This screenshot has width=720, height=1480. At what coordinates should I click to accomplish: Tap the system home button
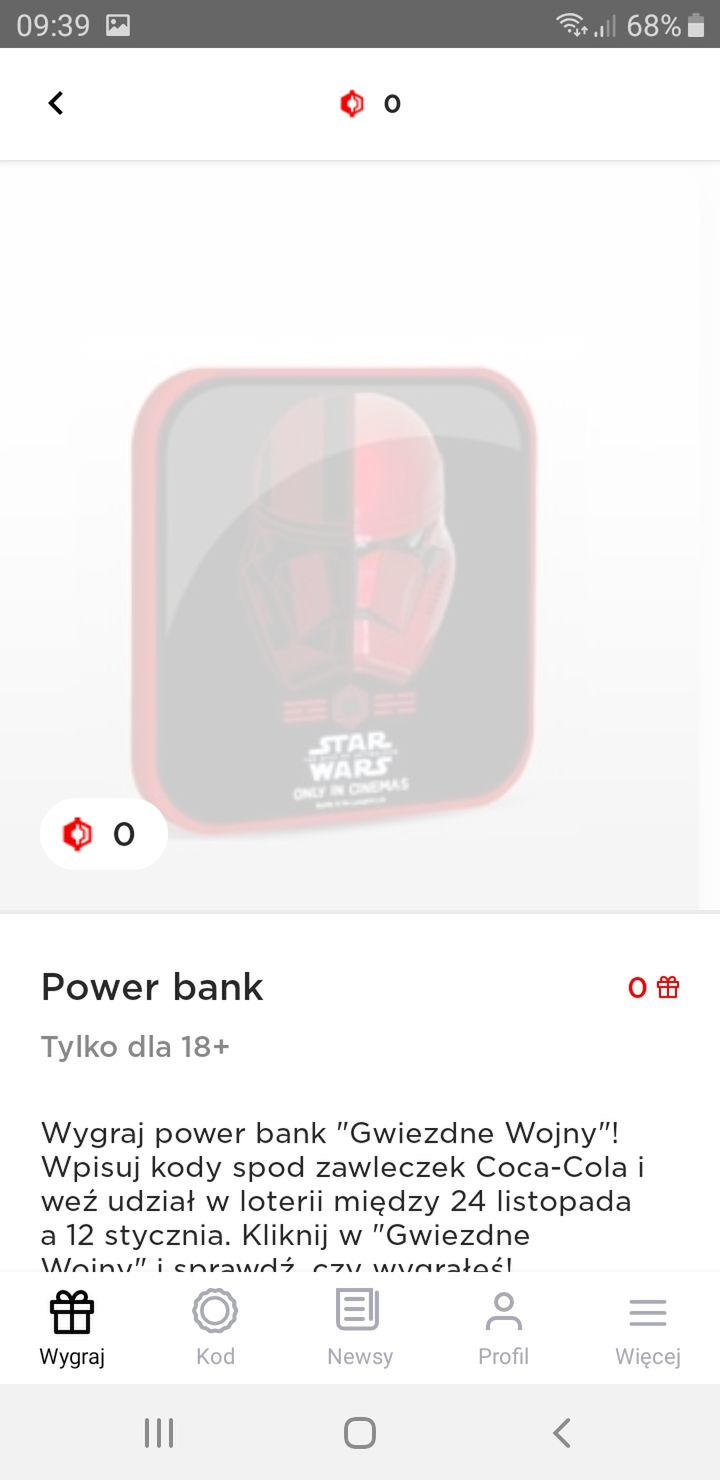point(360,1432)
